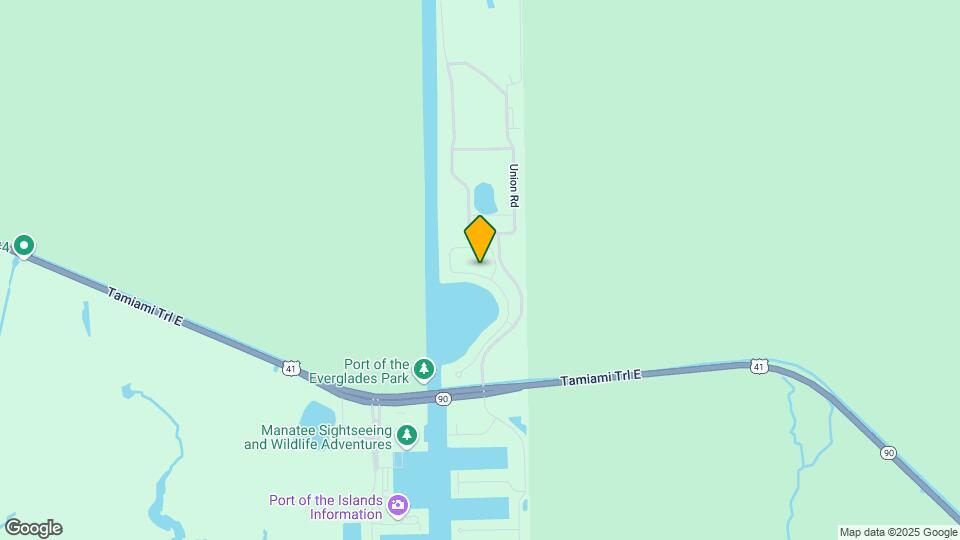Tap the green pin on Tamiami Trl E
Viewport: 960px width, 540px height.
click(24, 244)
